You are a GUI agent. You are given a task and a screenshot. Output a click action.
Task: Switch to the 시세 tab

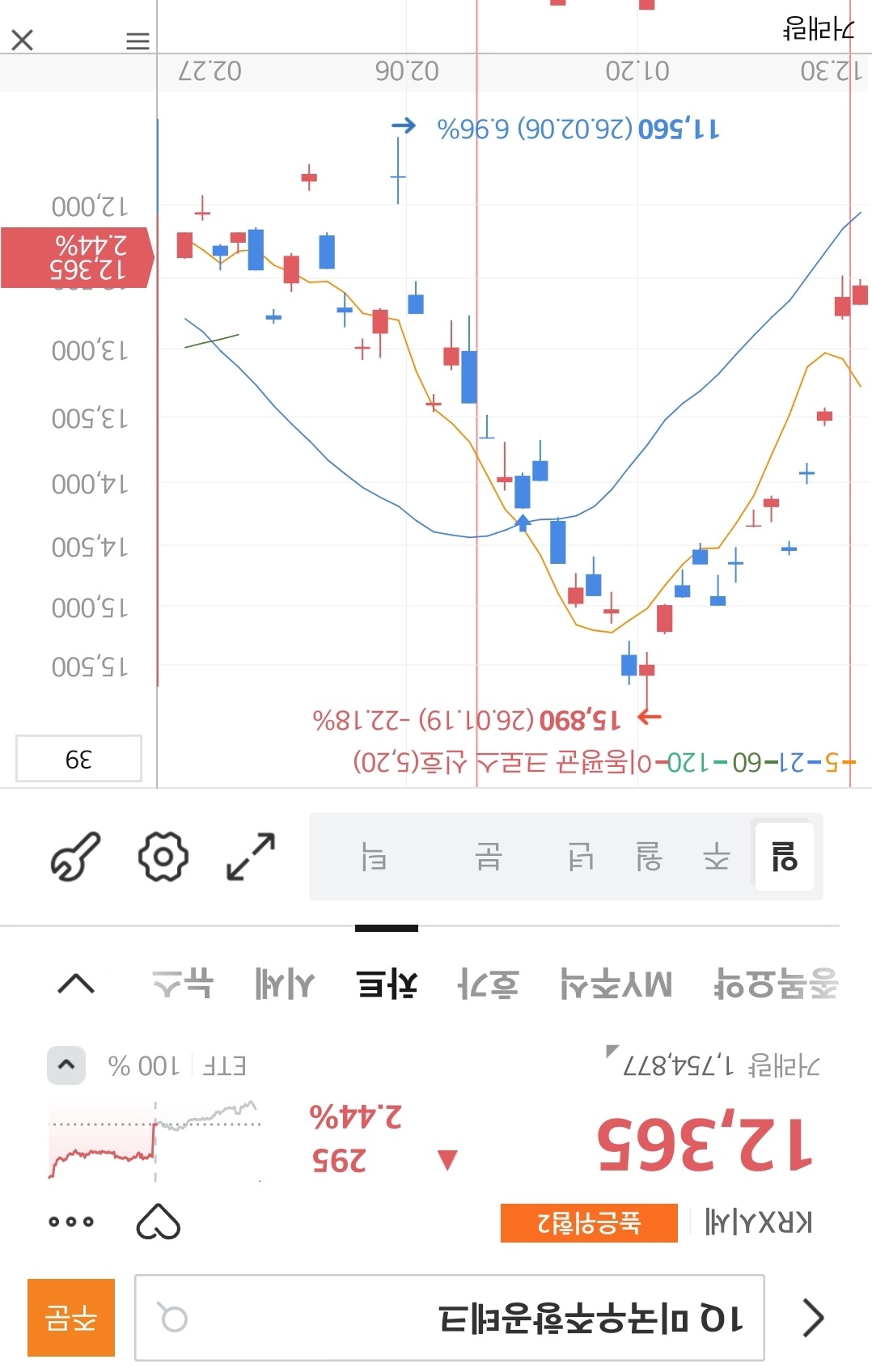coord(284,985)
